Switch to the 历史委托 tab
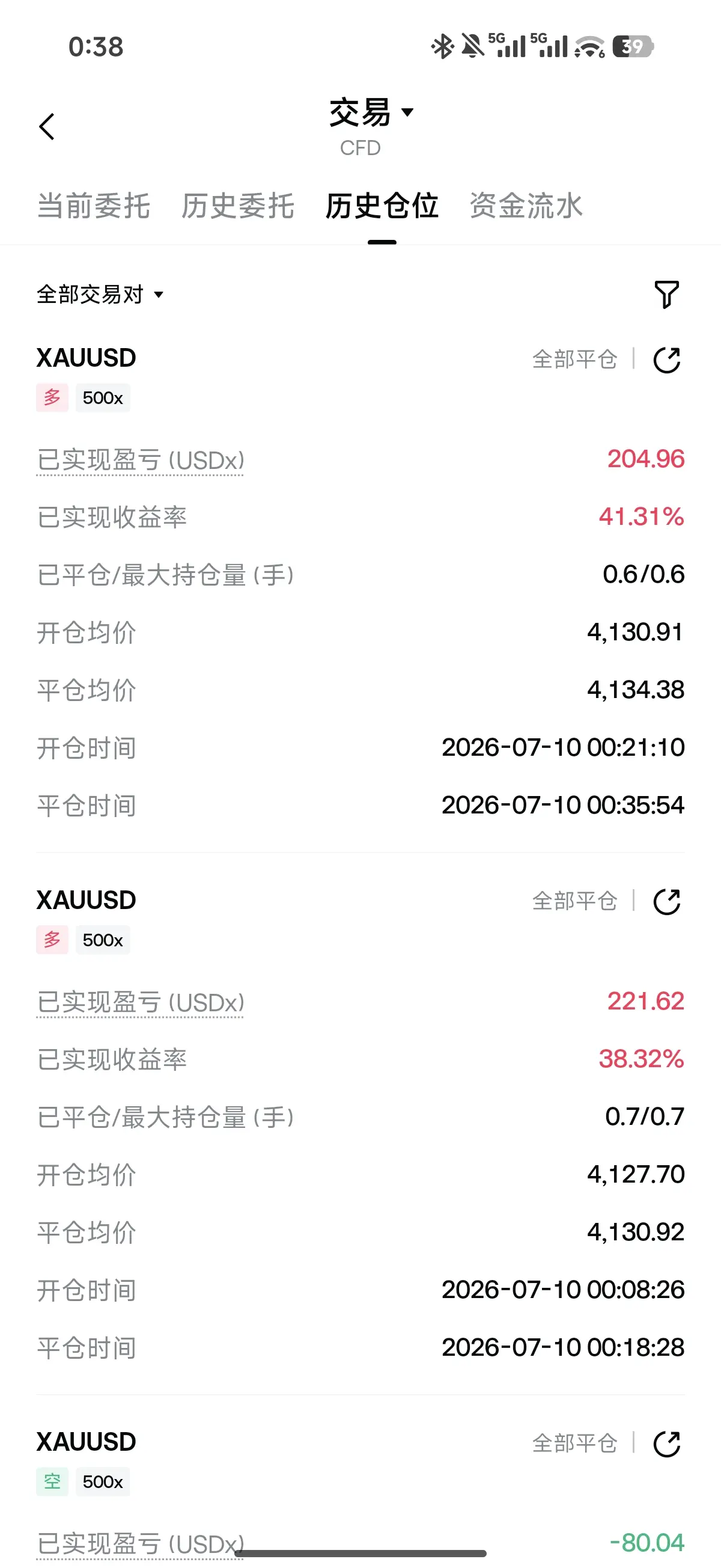Screen dimensions: 721x1568 [238, 206]
